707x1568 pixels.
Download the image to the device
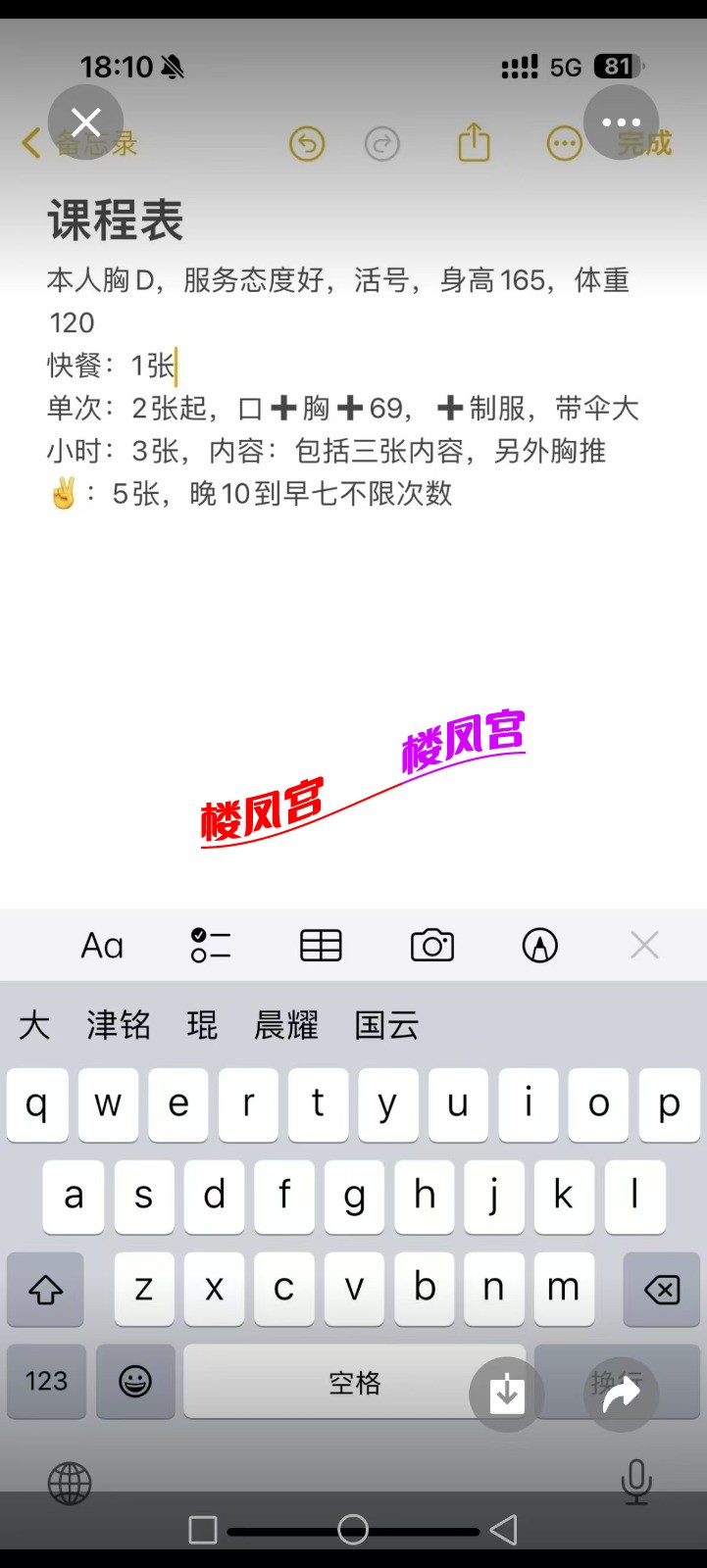[507, 1394]
